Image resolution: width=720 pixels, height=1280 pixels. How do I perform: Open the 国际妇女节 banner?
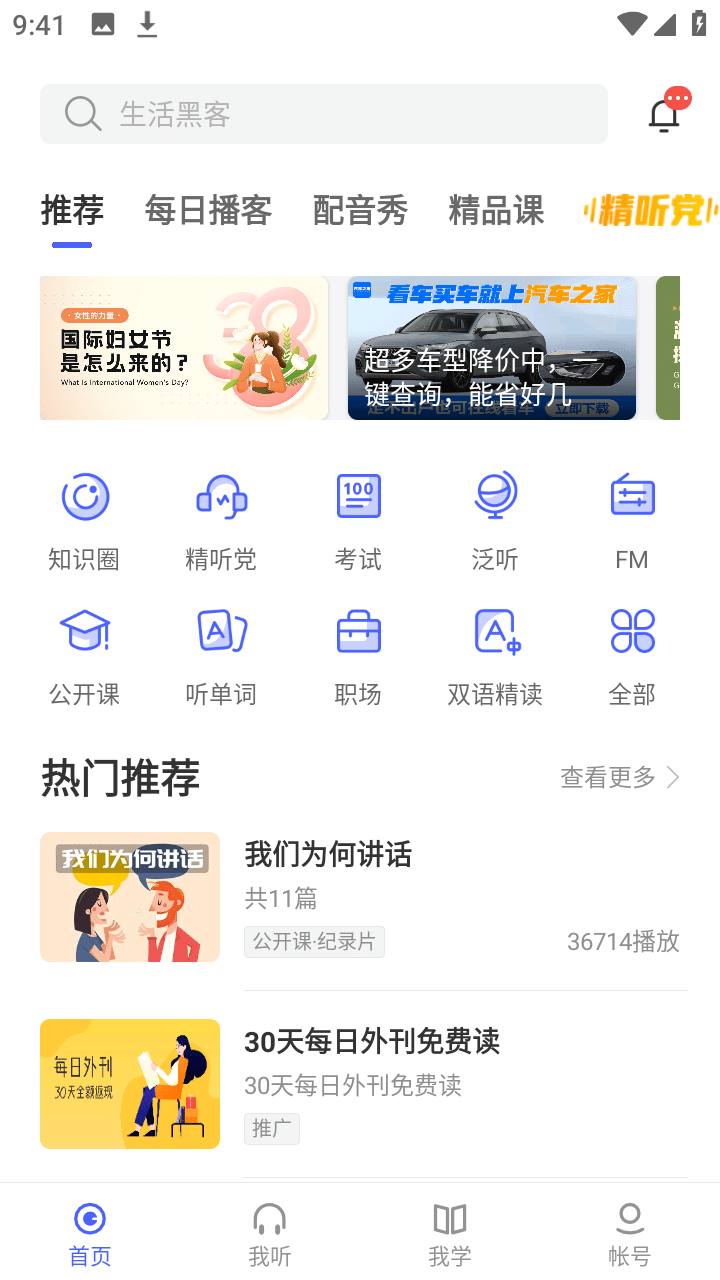point(184,348)
